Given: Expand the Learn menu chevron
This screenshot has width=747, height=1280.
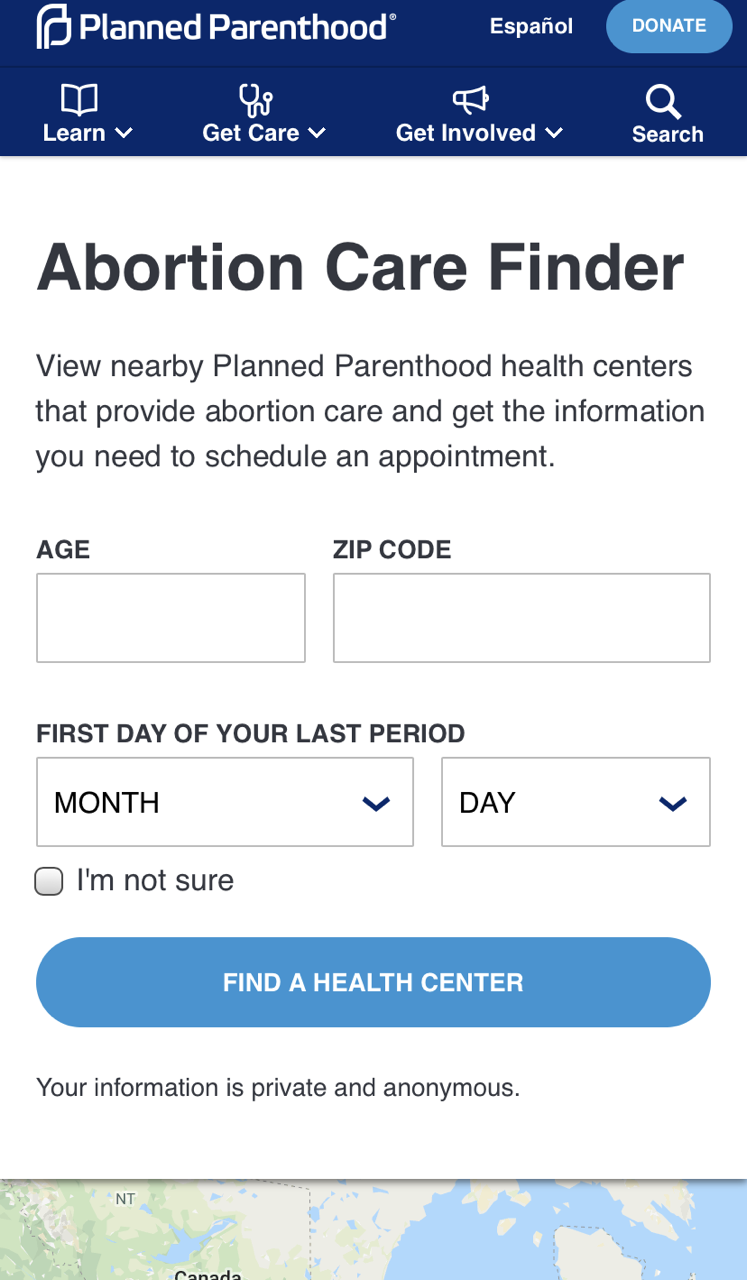Looking at the screenshot, I should coord(124,132).
